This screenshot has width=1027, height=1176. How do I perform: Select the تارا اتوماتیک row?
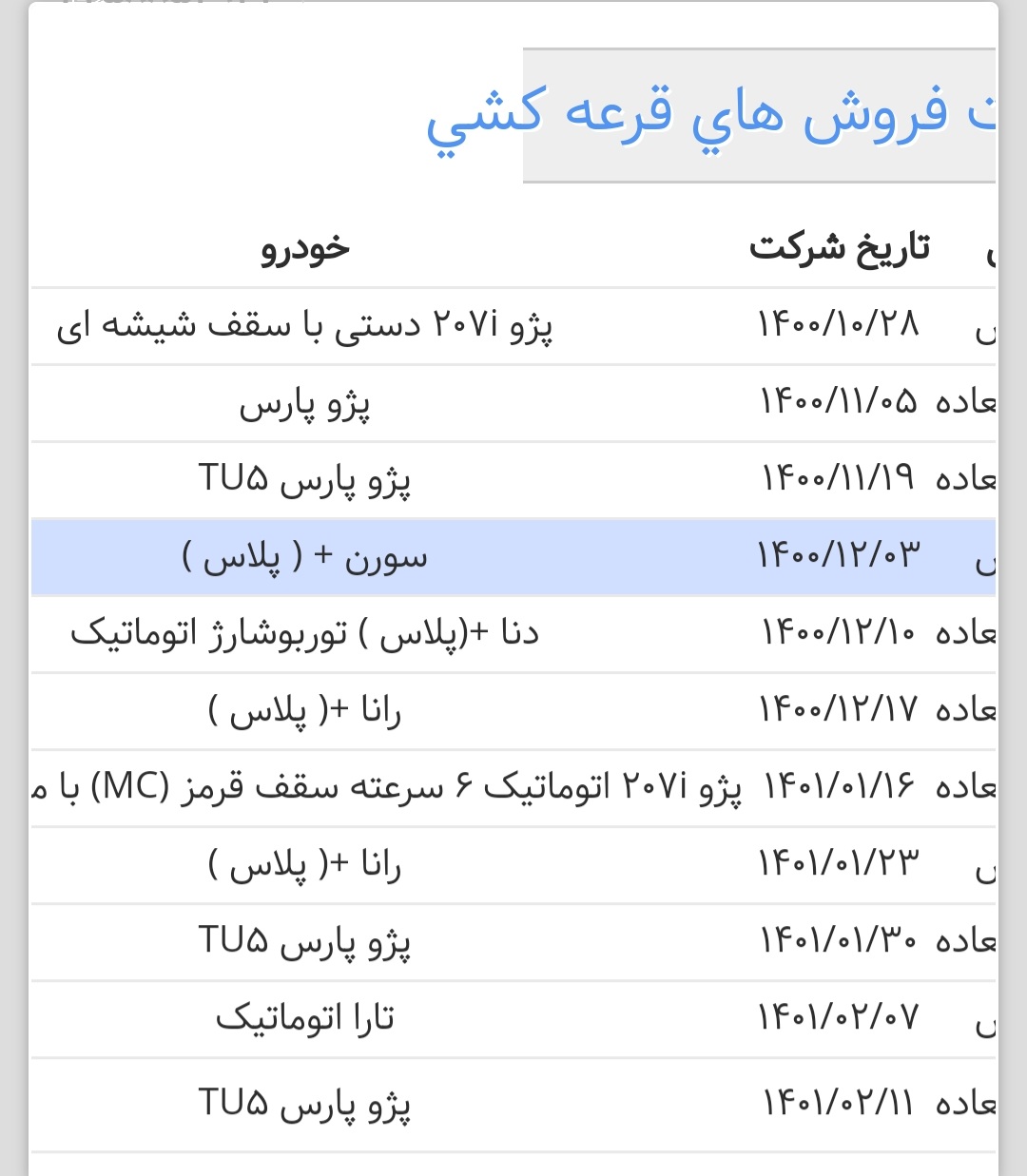click(513, 1019)
